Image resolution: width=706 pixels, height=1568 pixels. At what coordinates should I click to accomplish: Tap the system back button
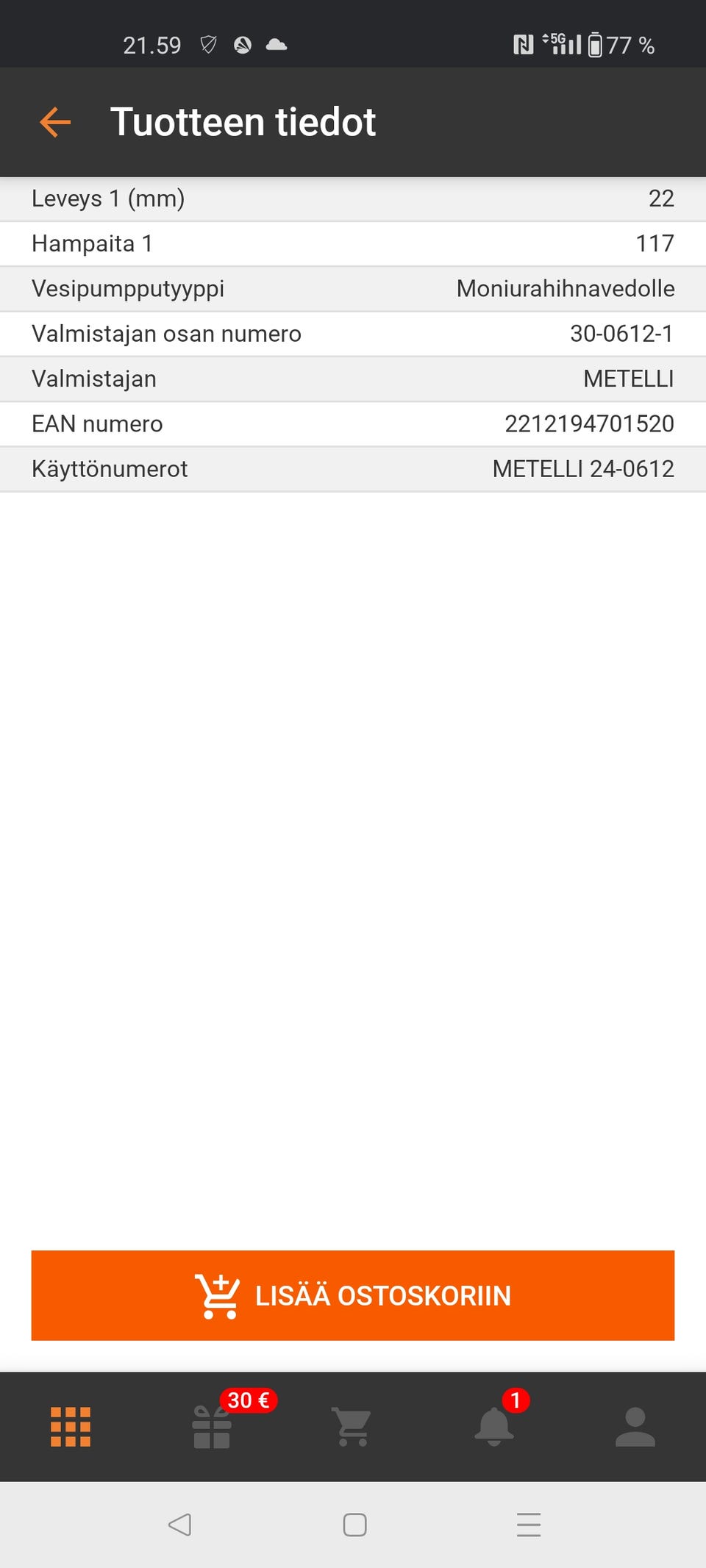click(179, 1525)
